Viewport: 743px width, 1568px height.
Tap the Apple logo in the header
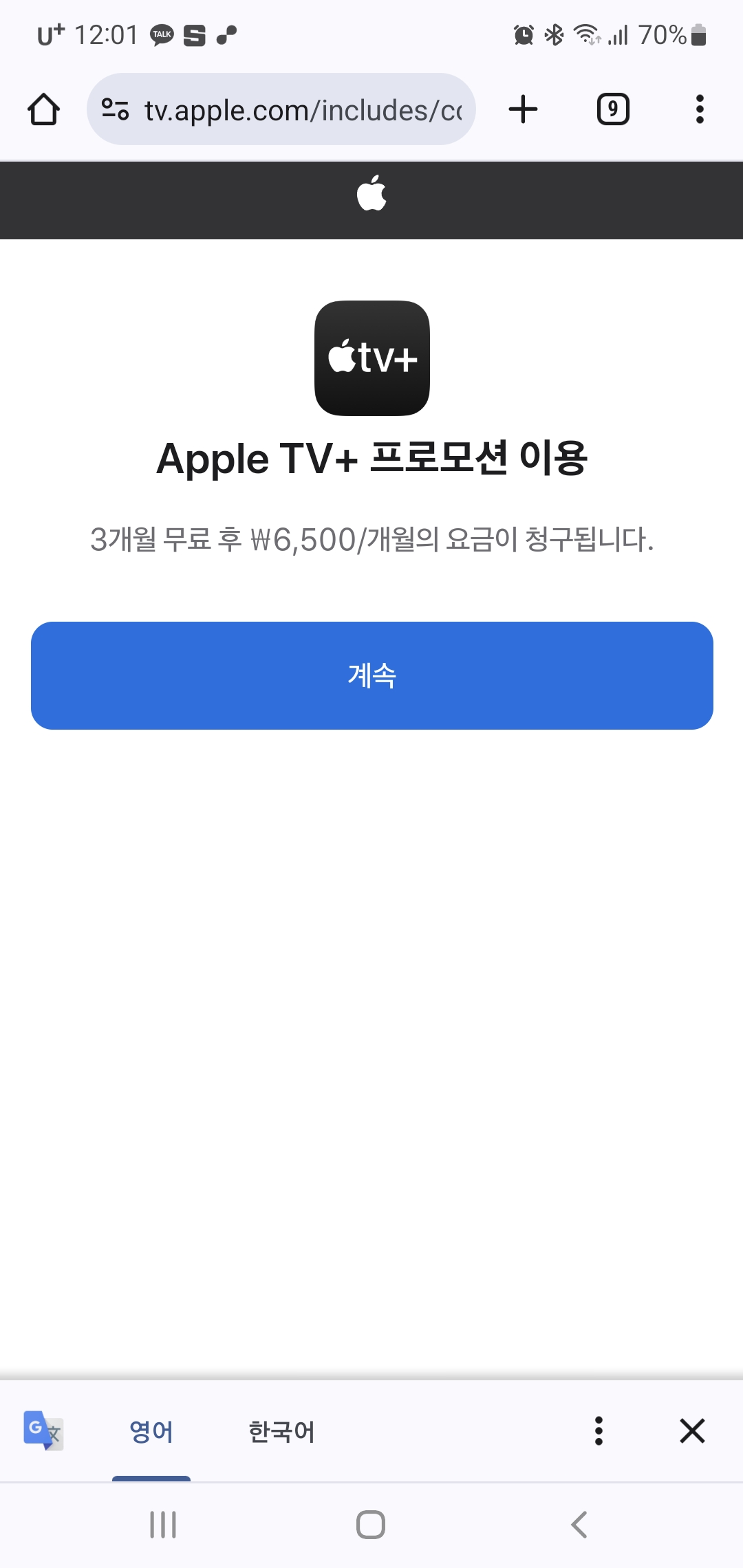371,193
